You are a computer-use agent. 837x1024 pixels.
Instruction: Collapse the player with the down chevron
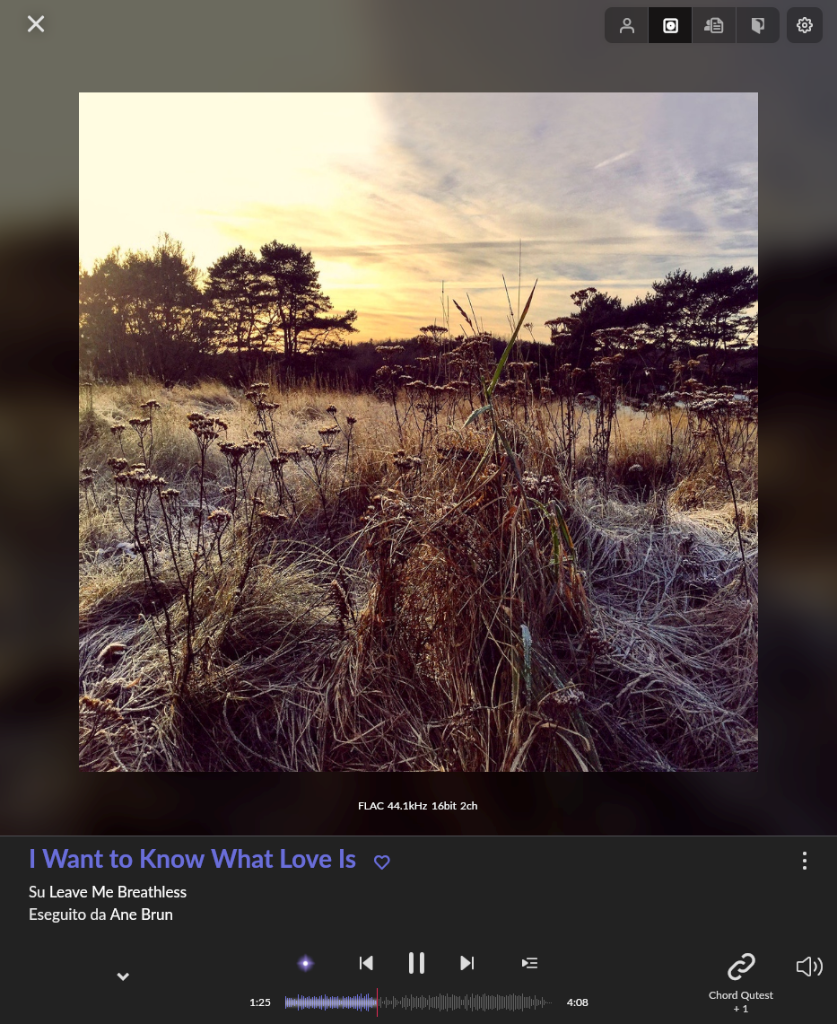123,977
